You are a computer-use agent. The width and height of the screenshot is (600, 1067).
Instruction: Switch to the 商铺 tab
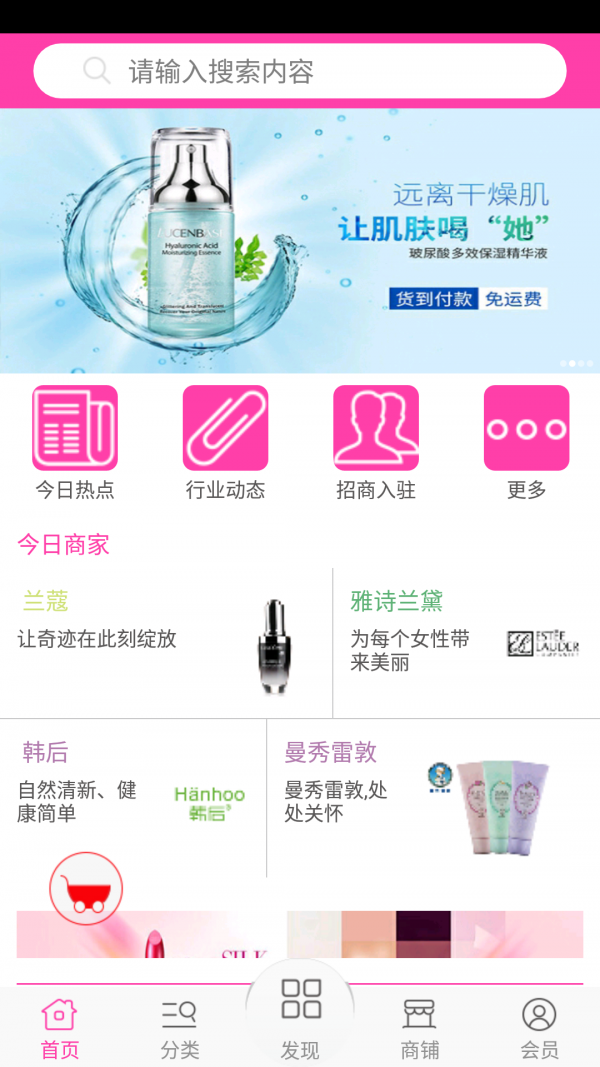click(420, 1028)
